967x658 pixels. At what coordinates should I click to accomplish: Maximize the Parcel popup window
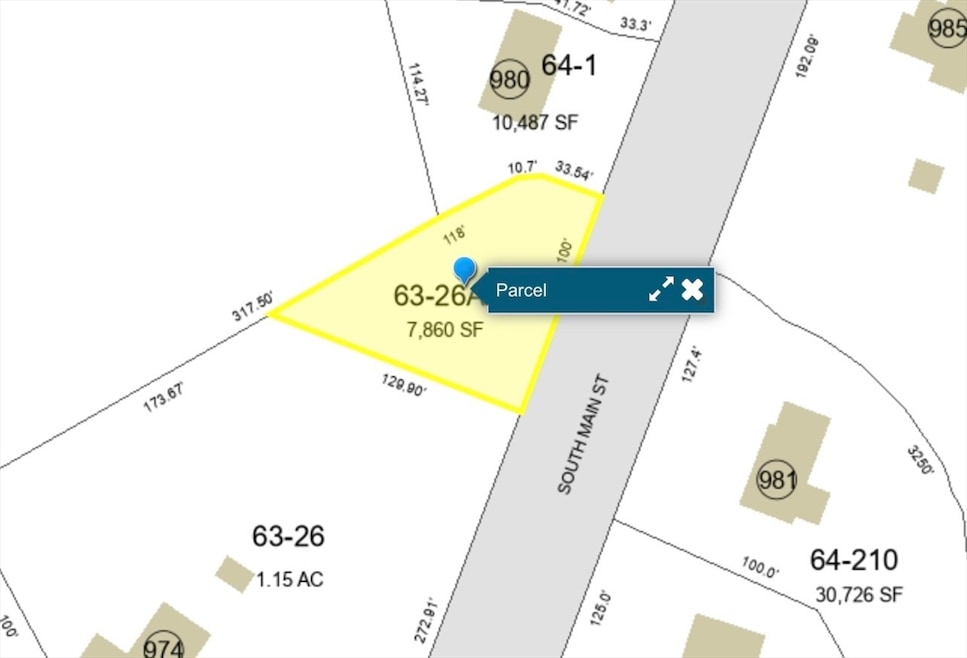click(x=661, y=291)
